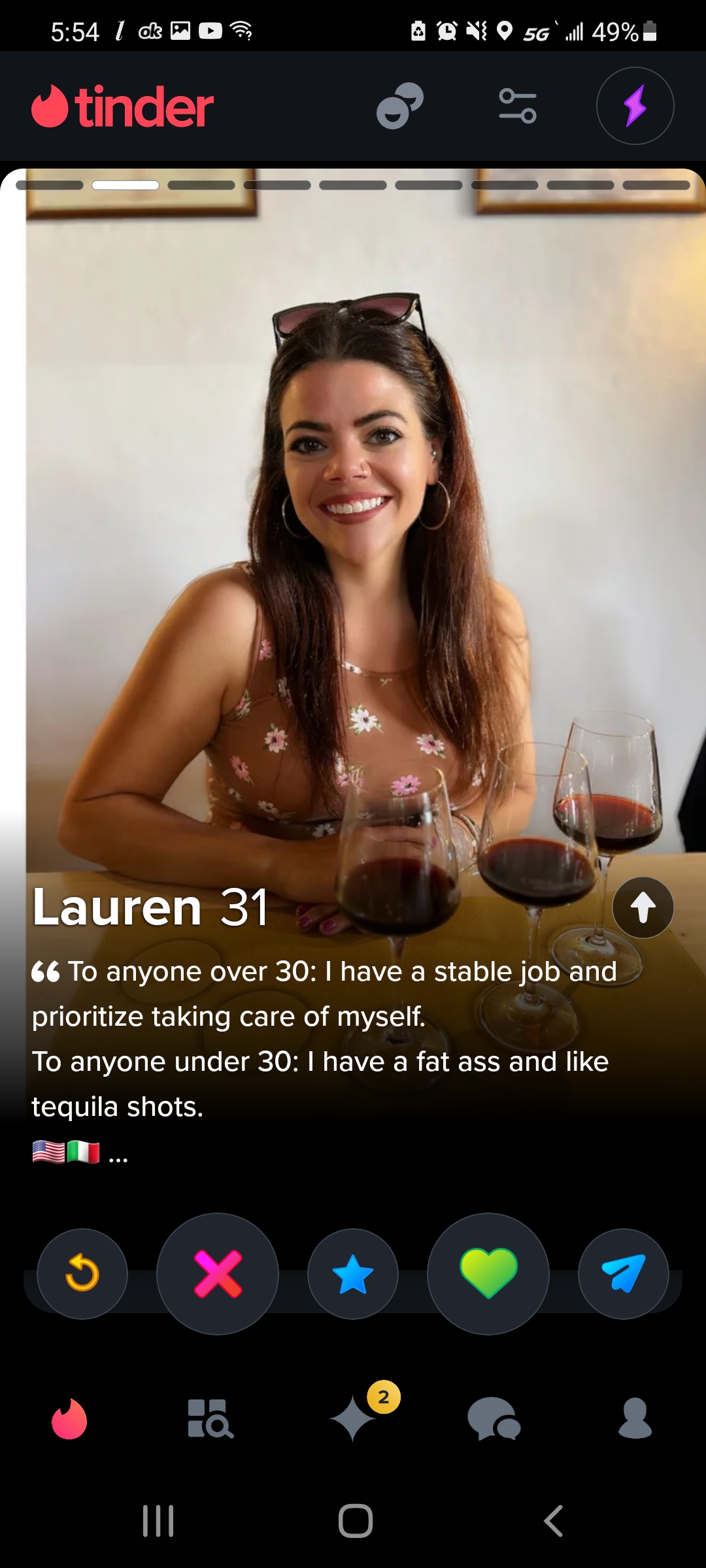Share Lauren's profile with paper plane
Image resolution: width=706 pixels, height=1568 pixels.
(623, 1273)
